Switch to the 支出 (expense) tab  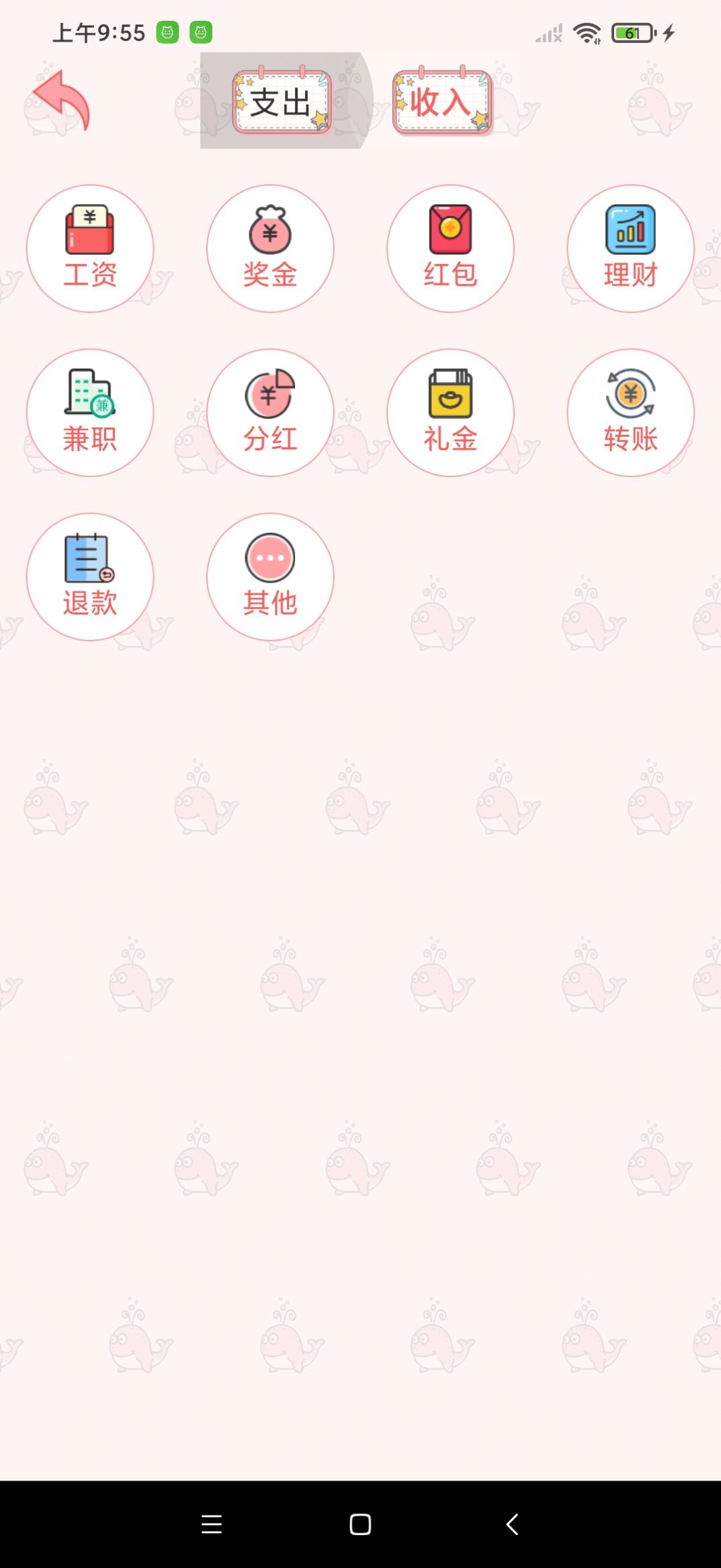[x=282, y=103]
